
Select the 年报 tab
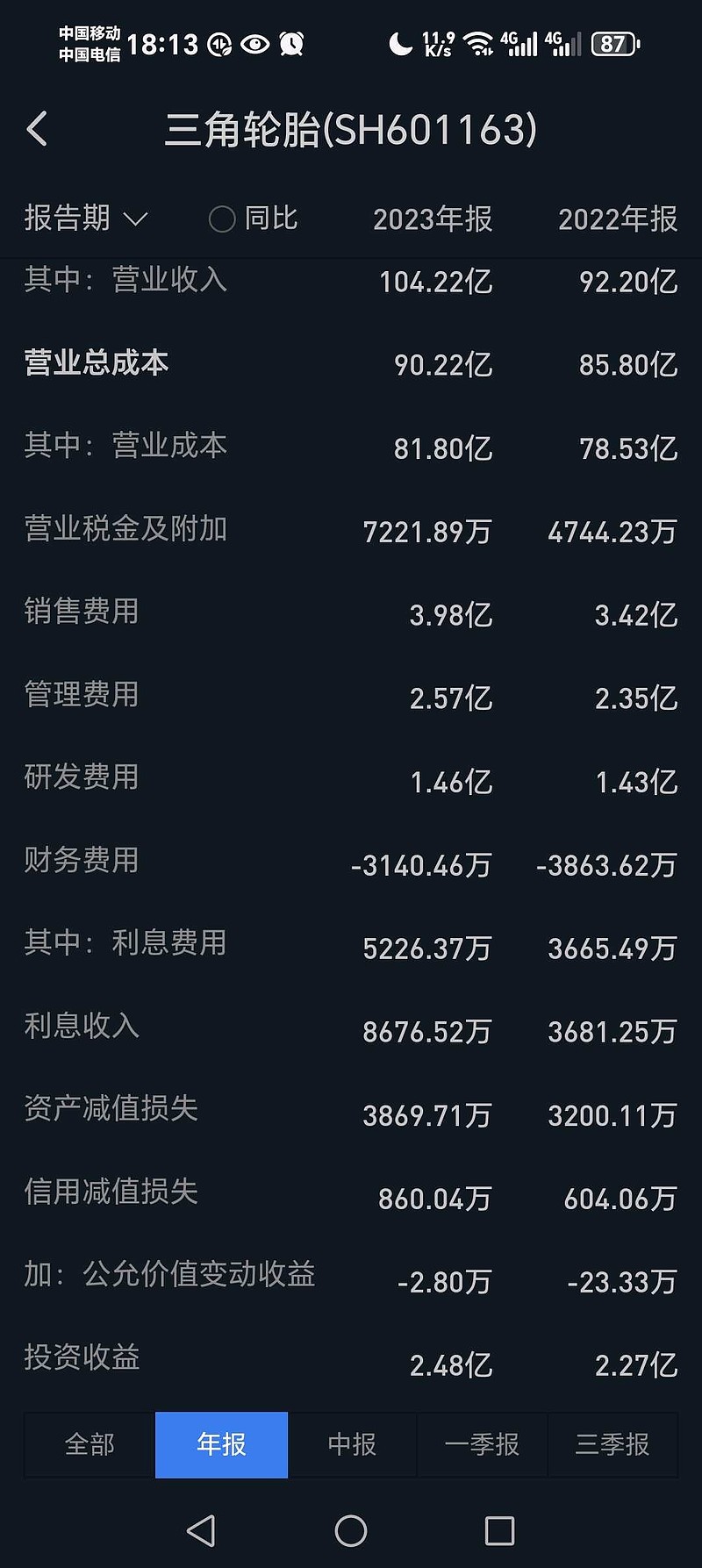(x=221, y=1444)
